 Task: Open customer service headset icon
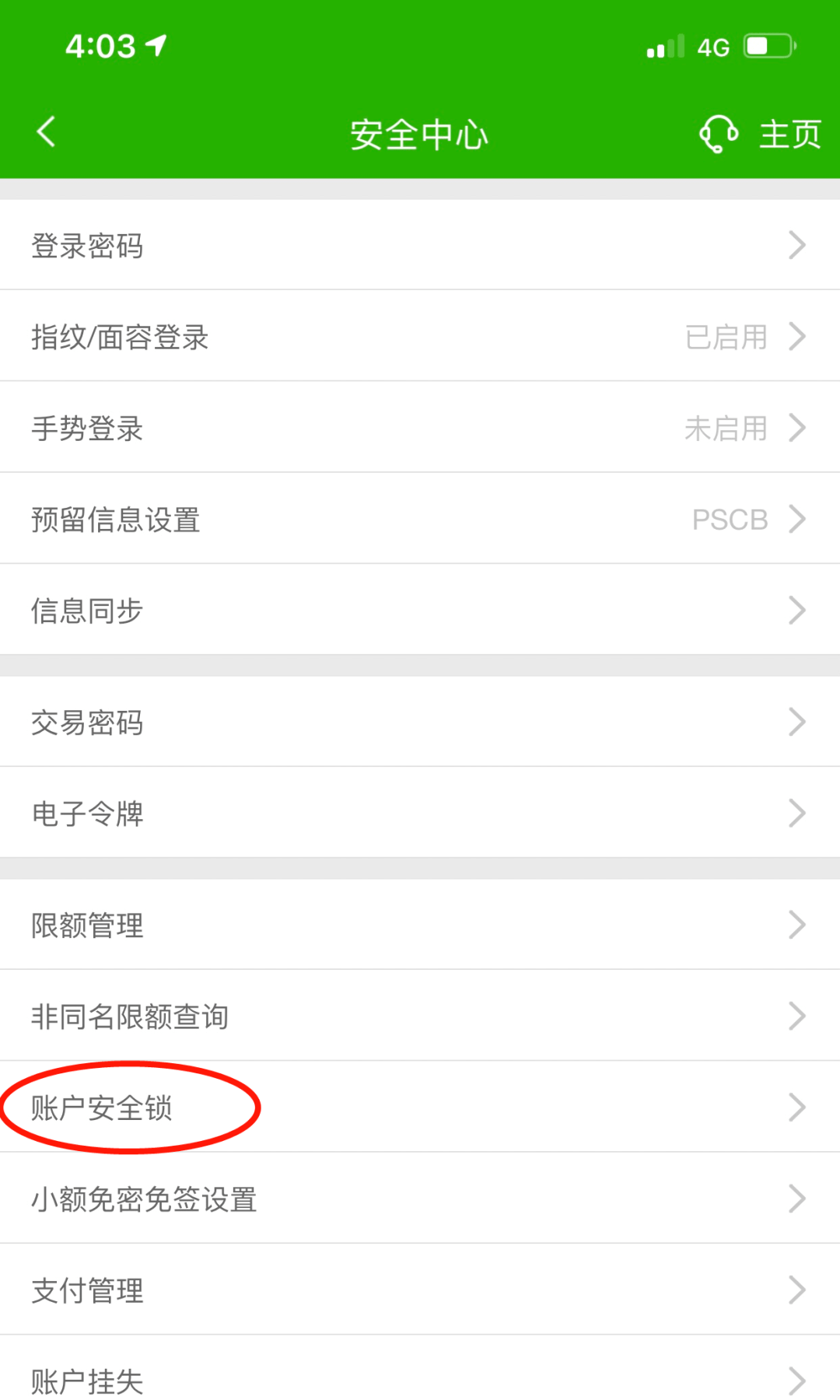(x=719, y=134)
